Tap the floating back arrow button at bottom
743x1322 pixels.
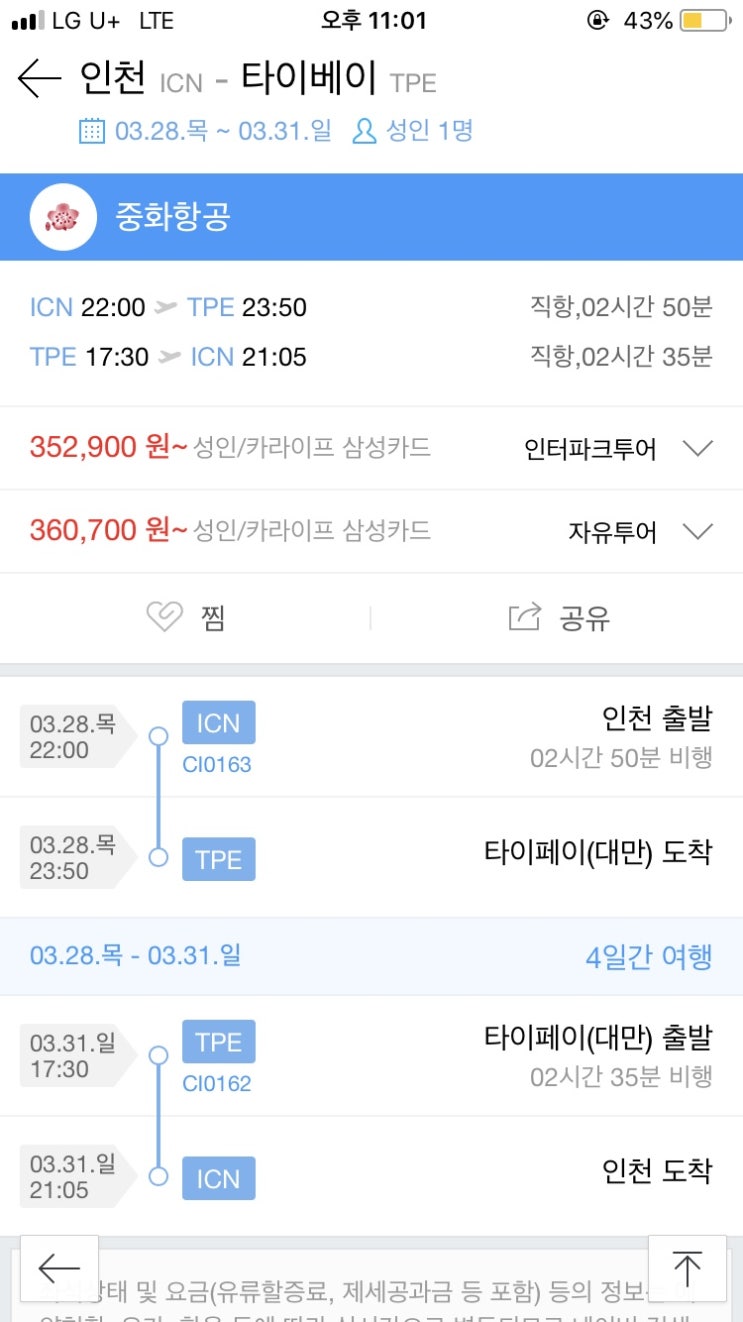(x=59, y=1269)
